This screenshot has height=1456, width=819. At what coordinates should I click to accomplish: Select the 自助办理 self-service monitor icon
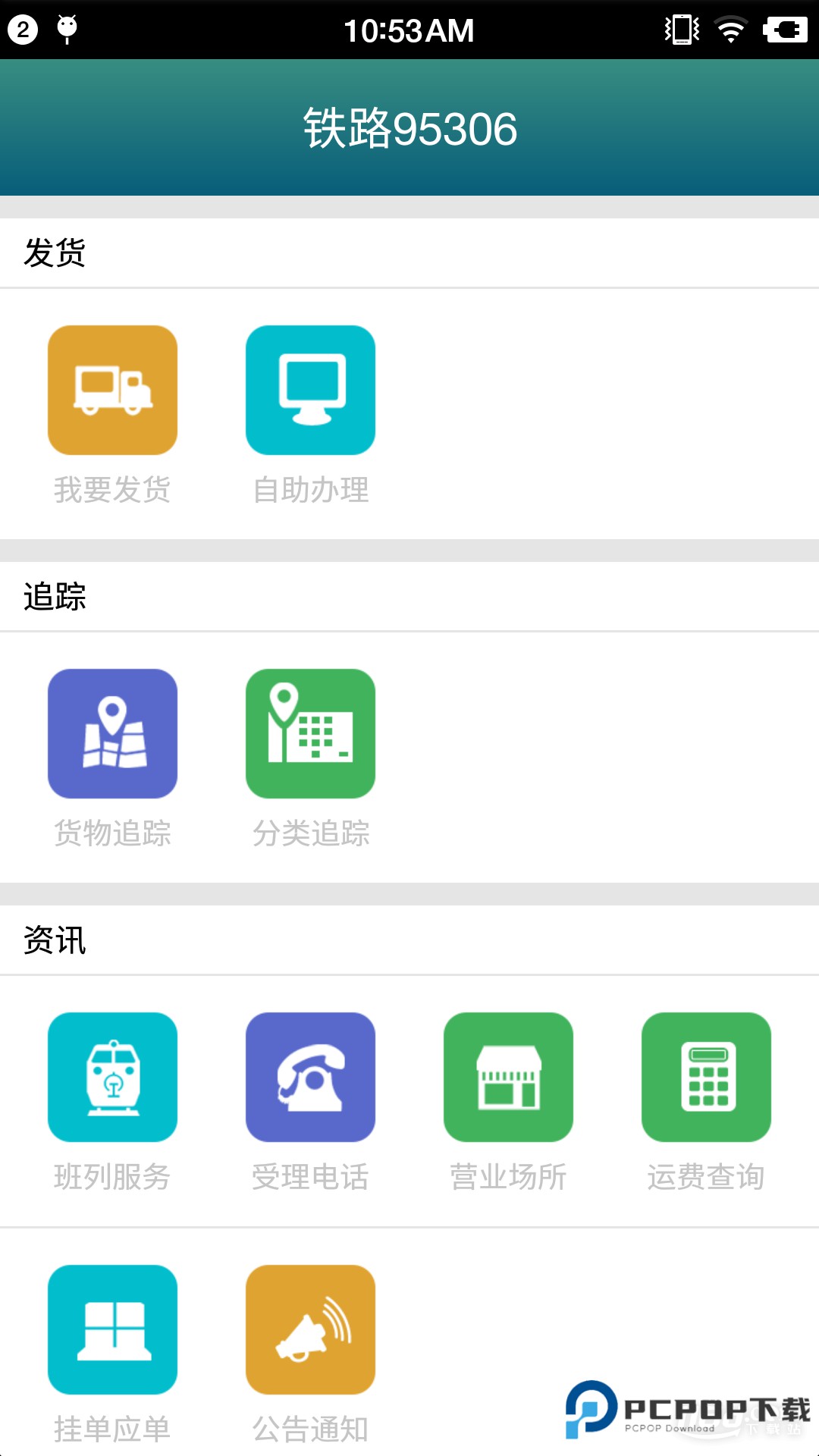(x=310, y=389)
